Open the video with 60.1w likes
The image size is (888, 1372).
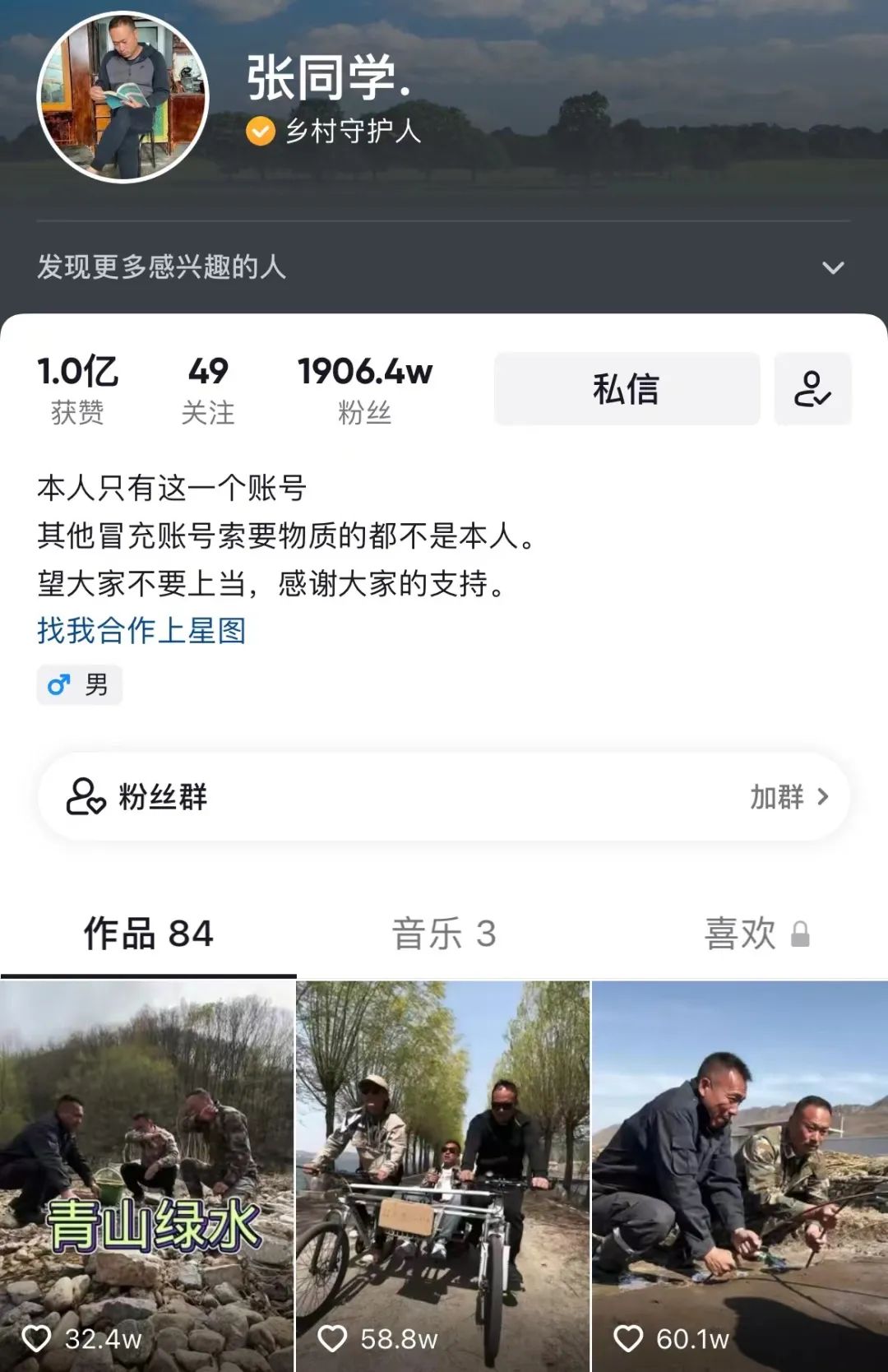click(739, 1176)
